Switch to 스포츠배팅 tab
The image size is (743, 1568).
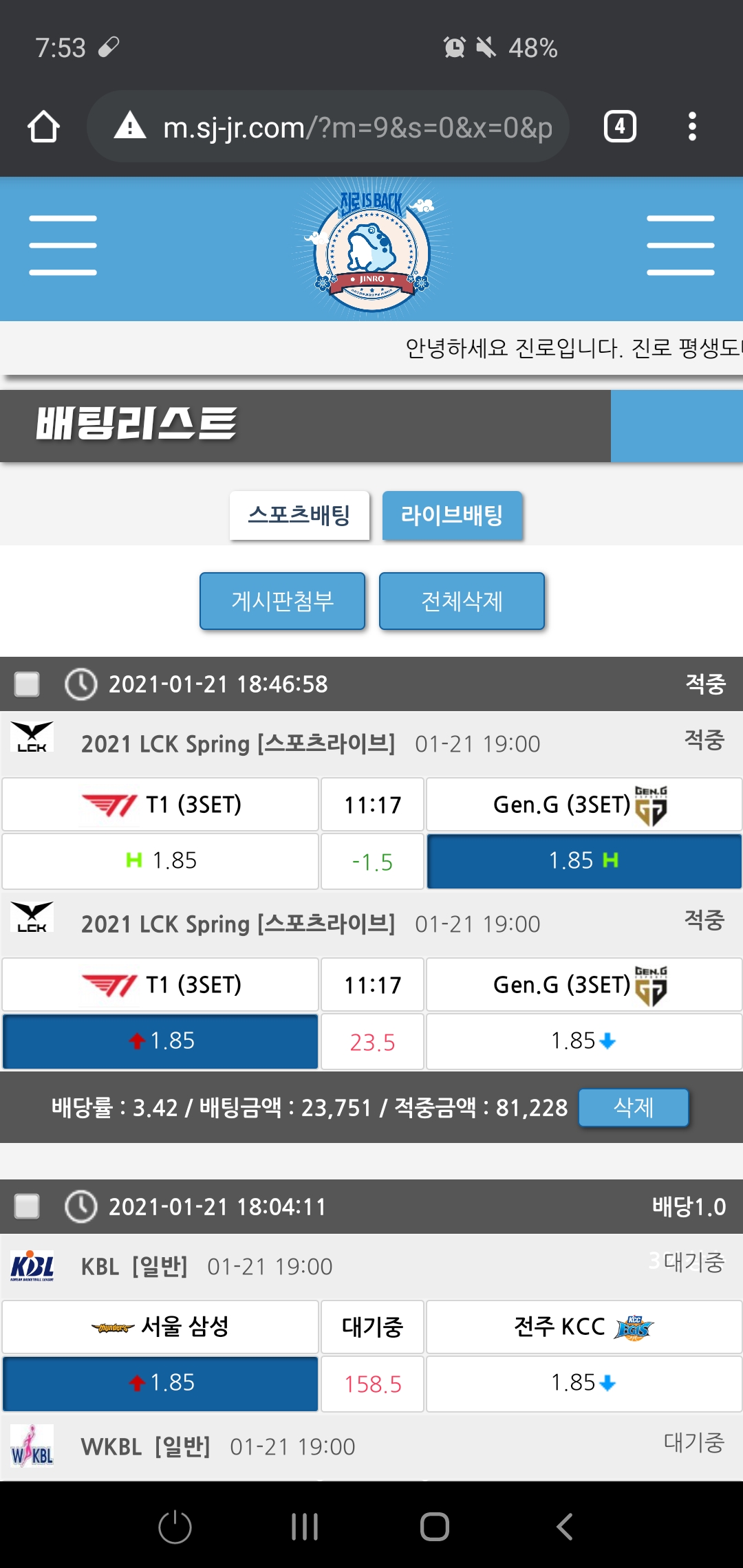click(x=299, y=515)
